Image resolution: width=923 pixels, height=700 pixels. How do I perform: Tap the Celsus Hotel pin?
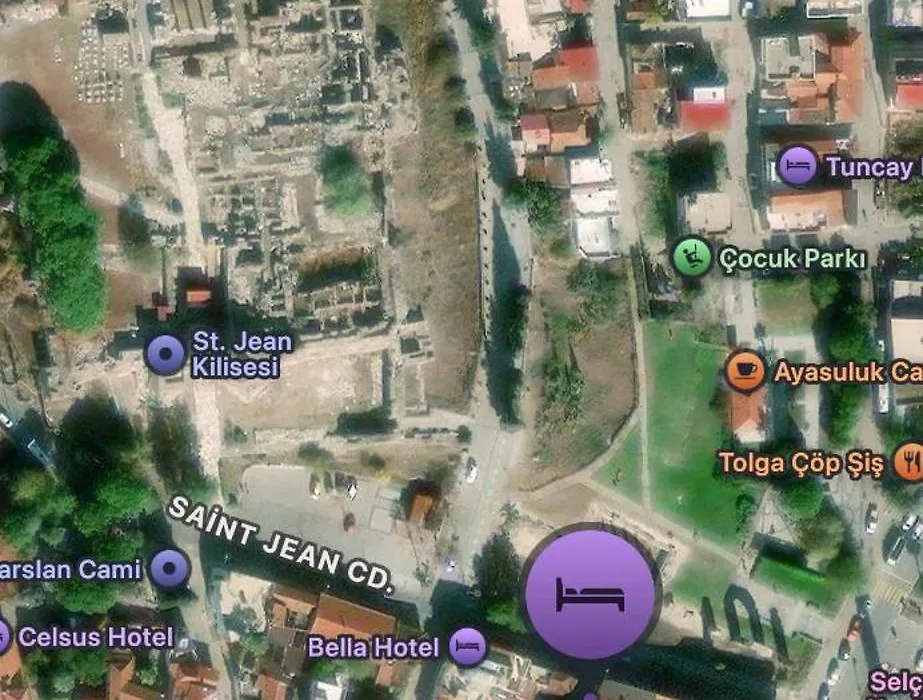(3, 636)
